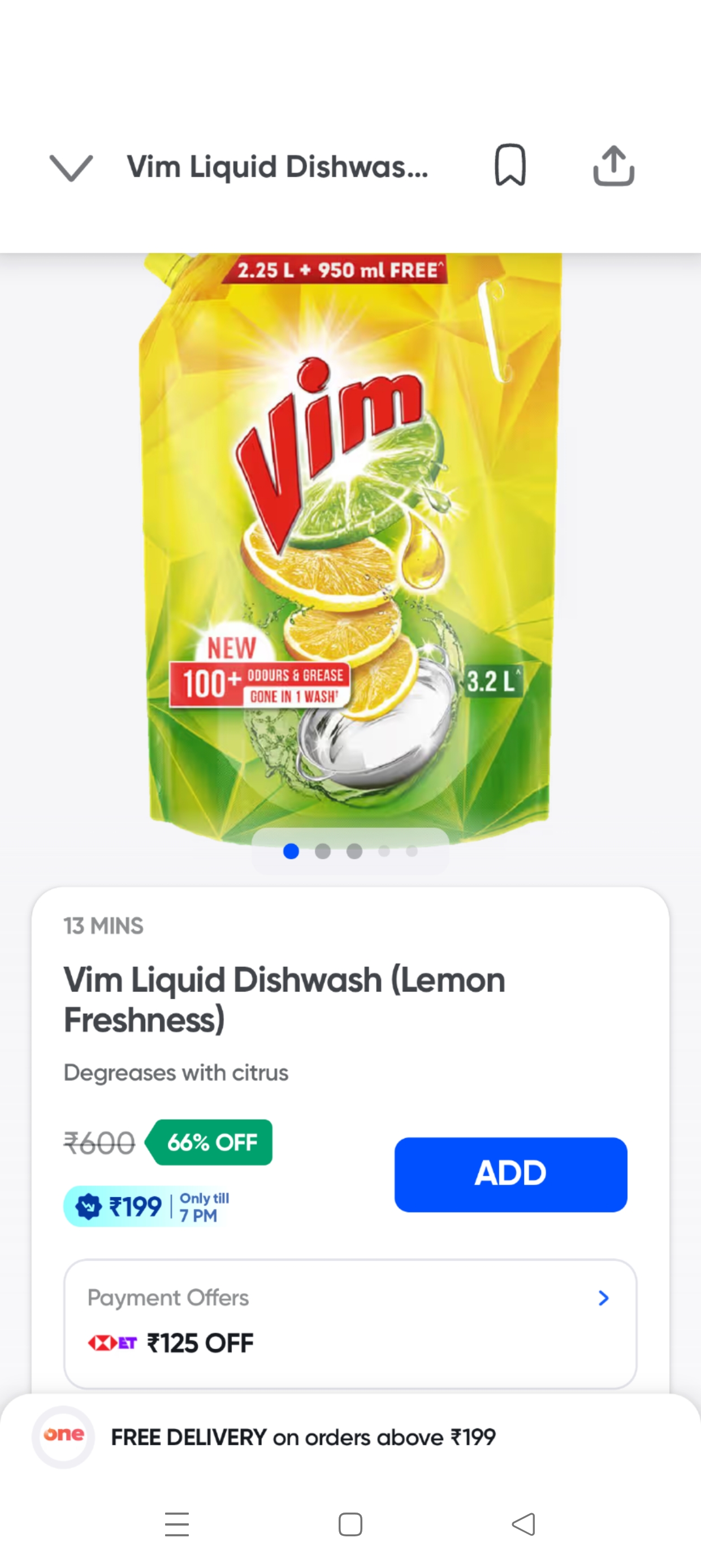Image resolution: width=701 pixels, height=1568 pixels.
Task: Share this Vim product
Action: pos(613,166)
